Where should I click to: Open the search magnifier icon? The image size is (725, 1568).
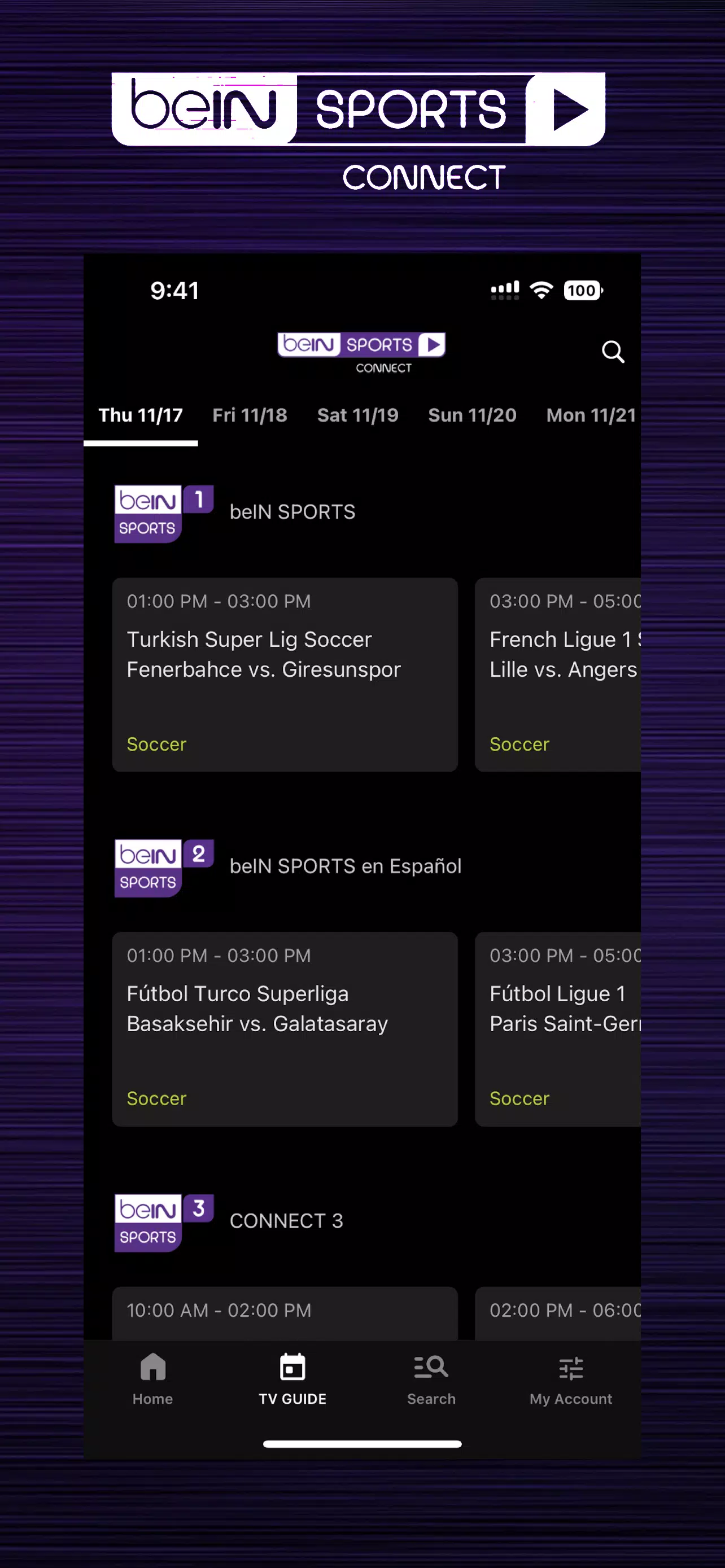[x=613, y=352]
